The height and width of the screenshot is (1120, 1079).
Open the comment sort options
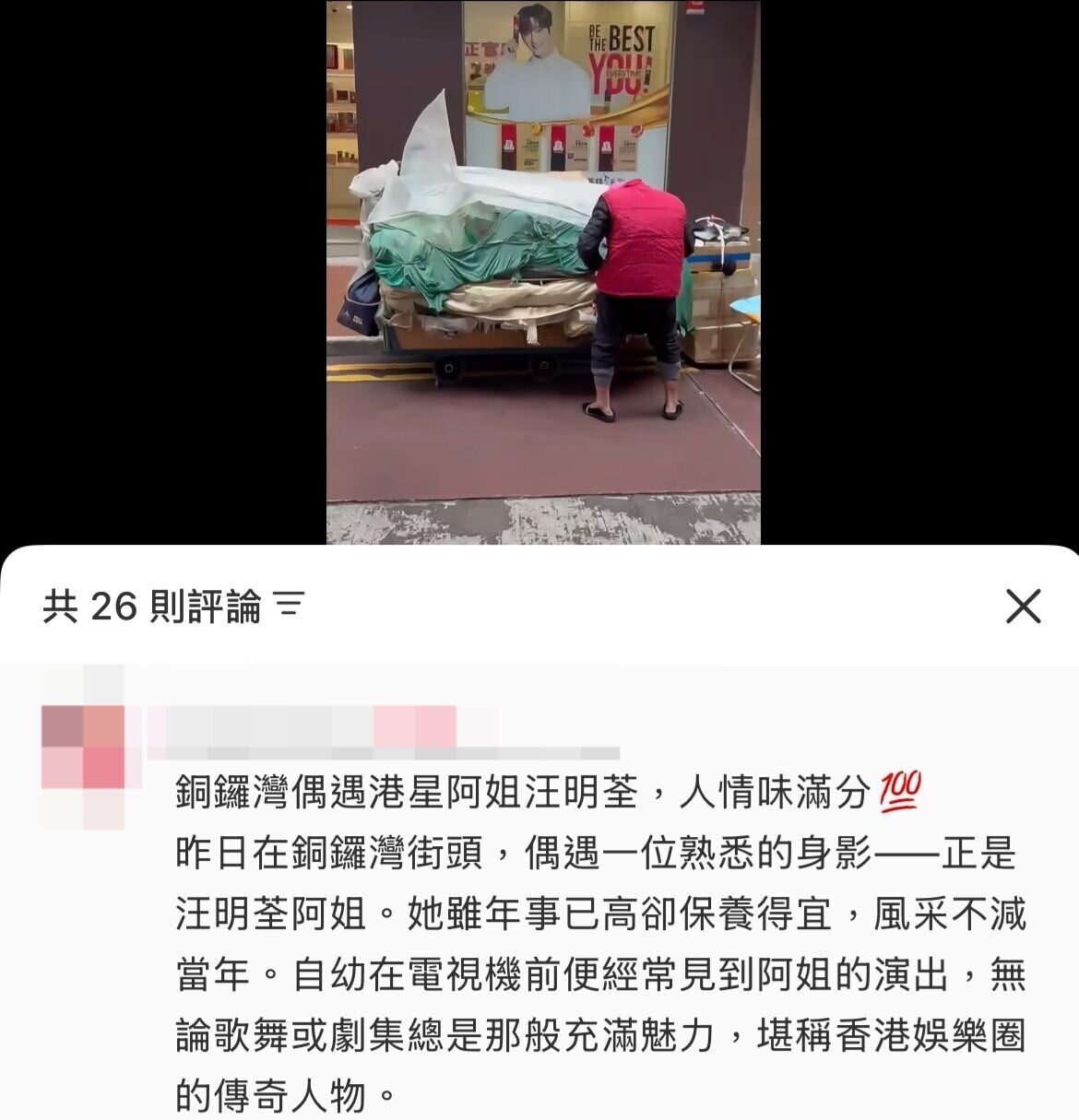point(290,606)
